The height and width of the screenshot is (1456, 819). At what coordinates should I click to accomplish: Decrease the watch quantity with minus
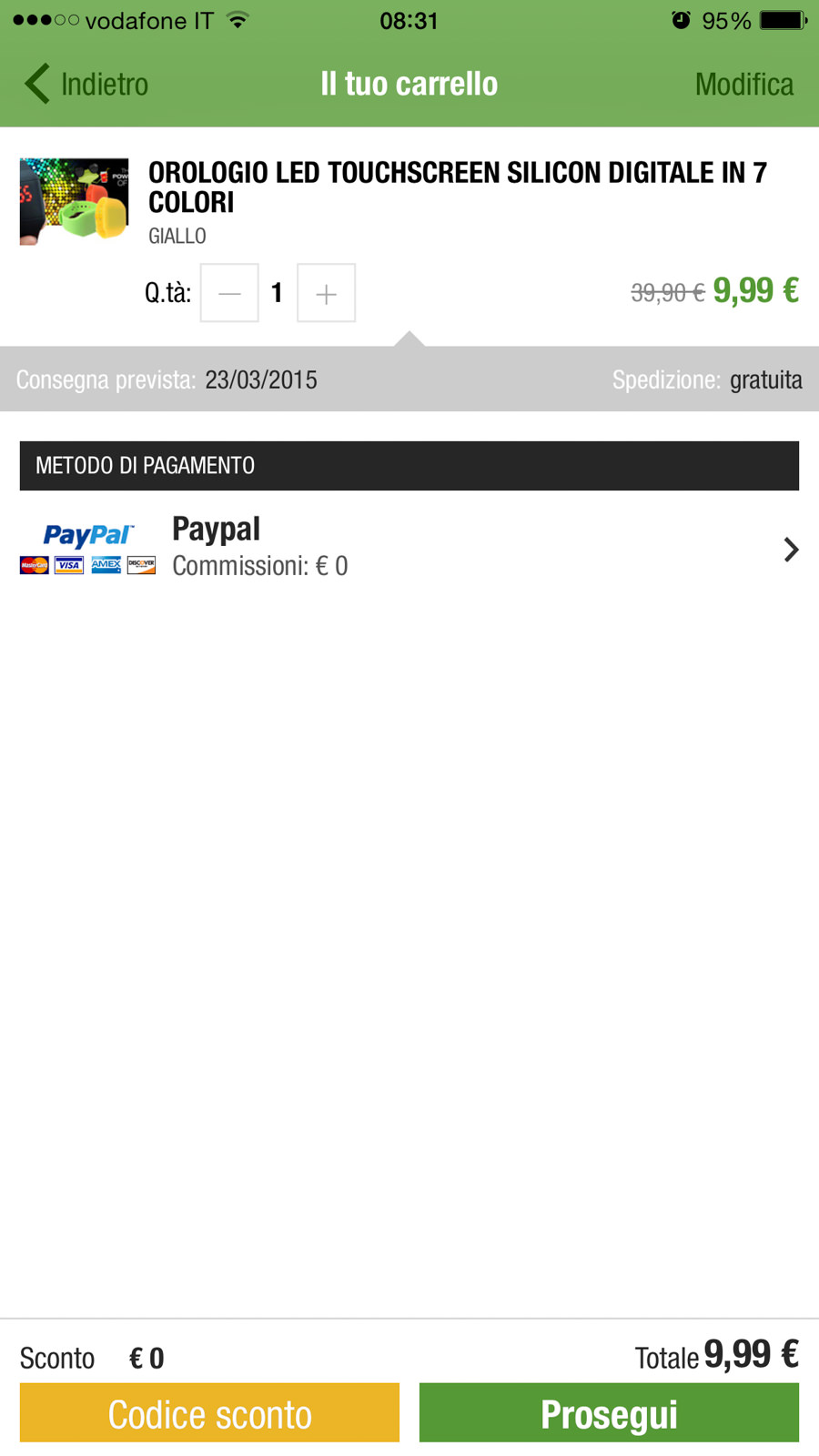[x=229, y=293]
